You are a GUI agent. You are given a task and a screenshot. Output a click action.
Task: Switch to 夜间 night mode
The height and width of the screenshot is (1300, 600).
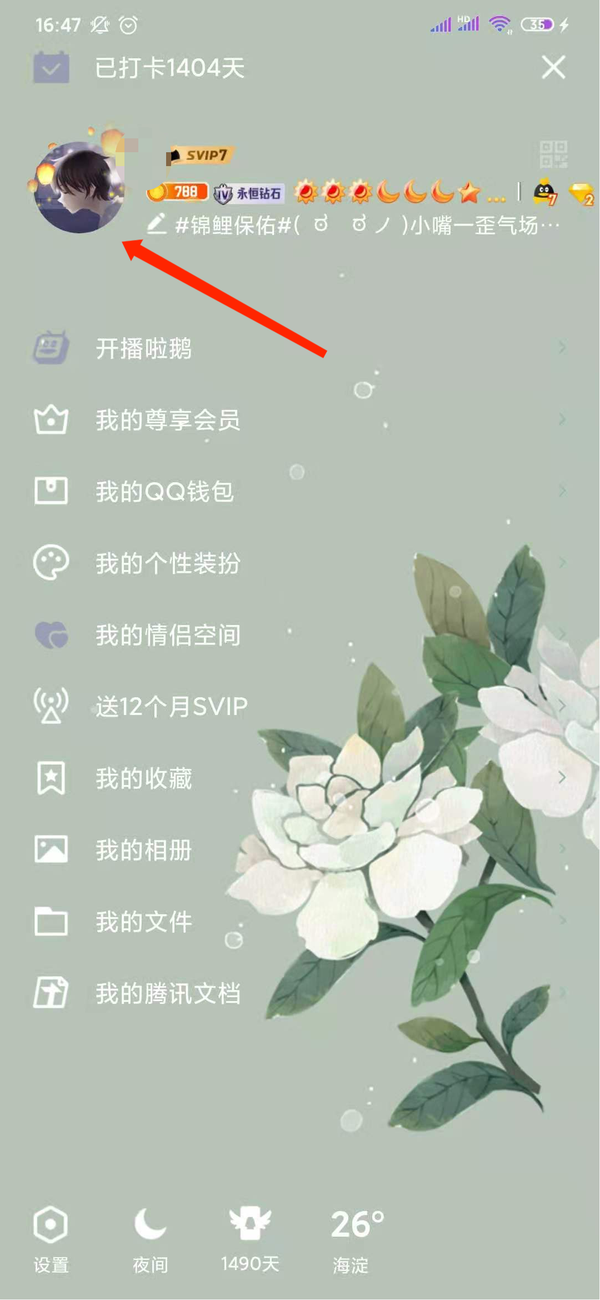[150, 1240]
